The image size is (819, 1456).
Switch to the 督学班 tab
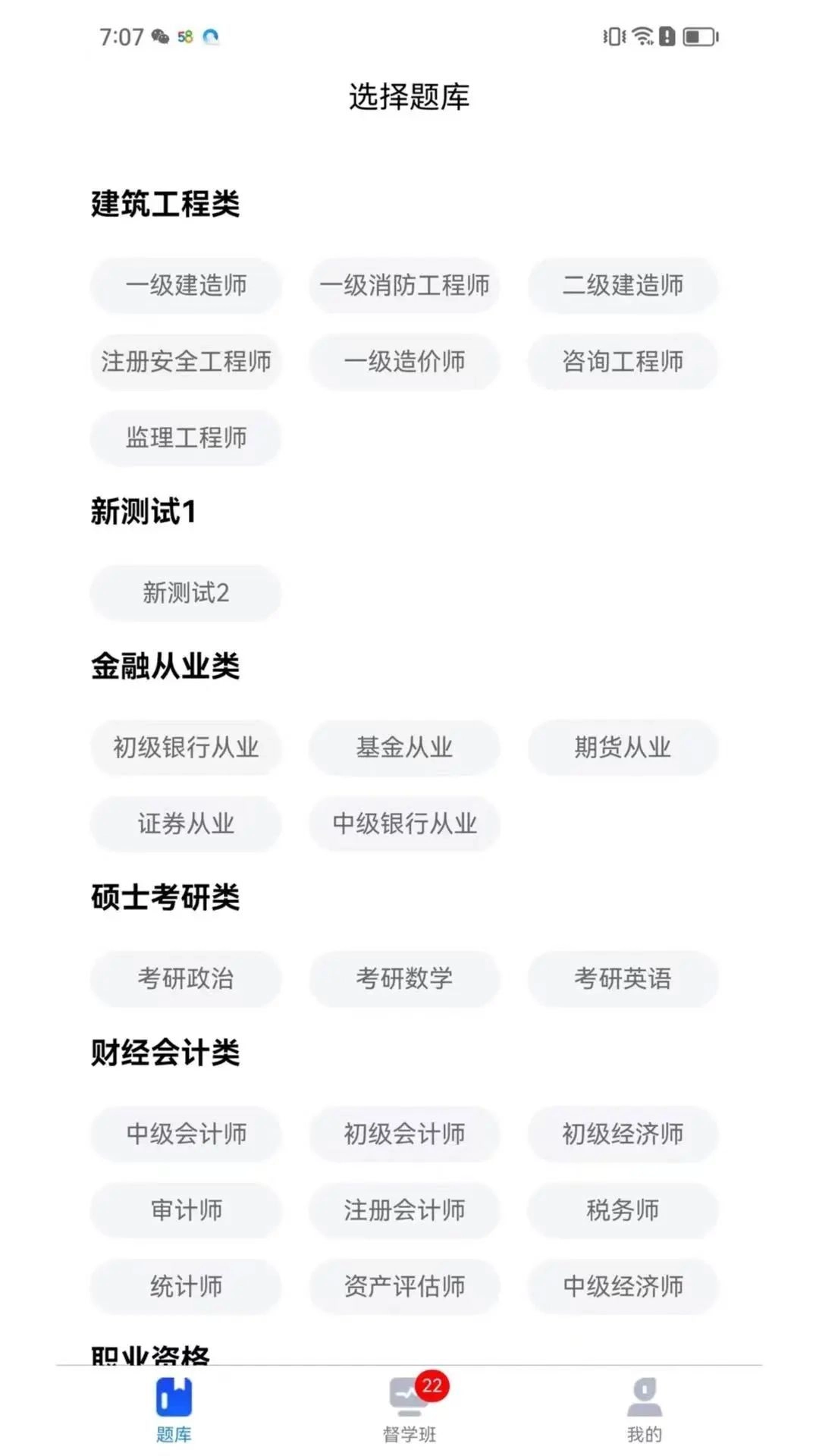(x=409, y=1409)
